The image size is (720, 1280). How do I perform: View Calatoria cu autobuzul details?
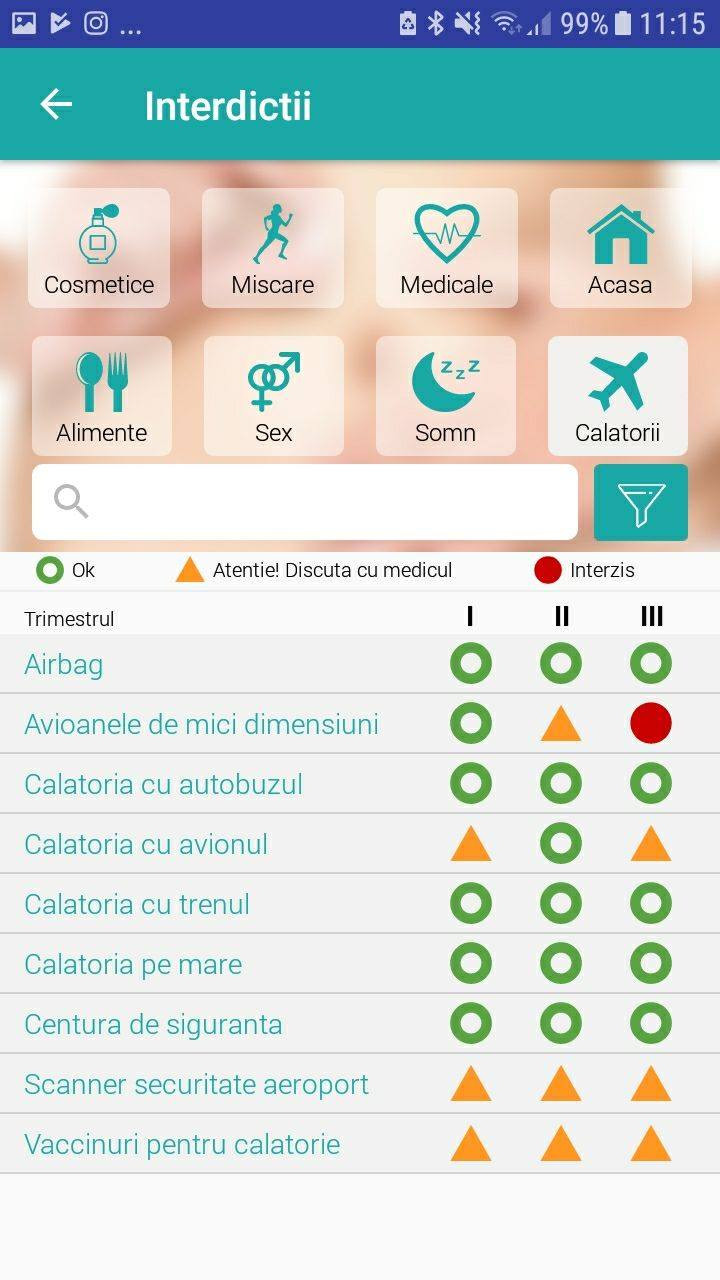163,784
